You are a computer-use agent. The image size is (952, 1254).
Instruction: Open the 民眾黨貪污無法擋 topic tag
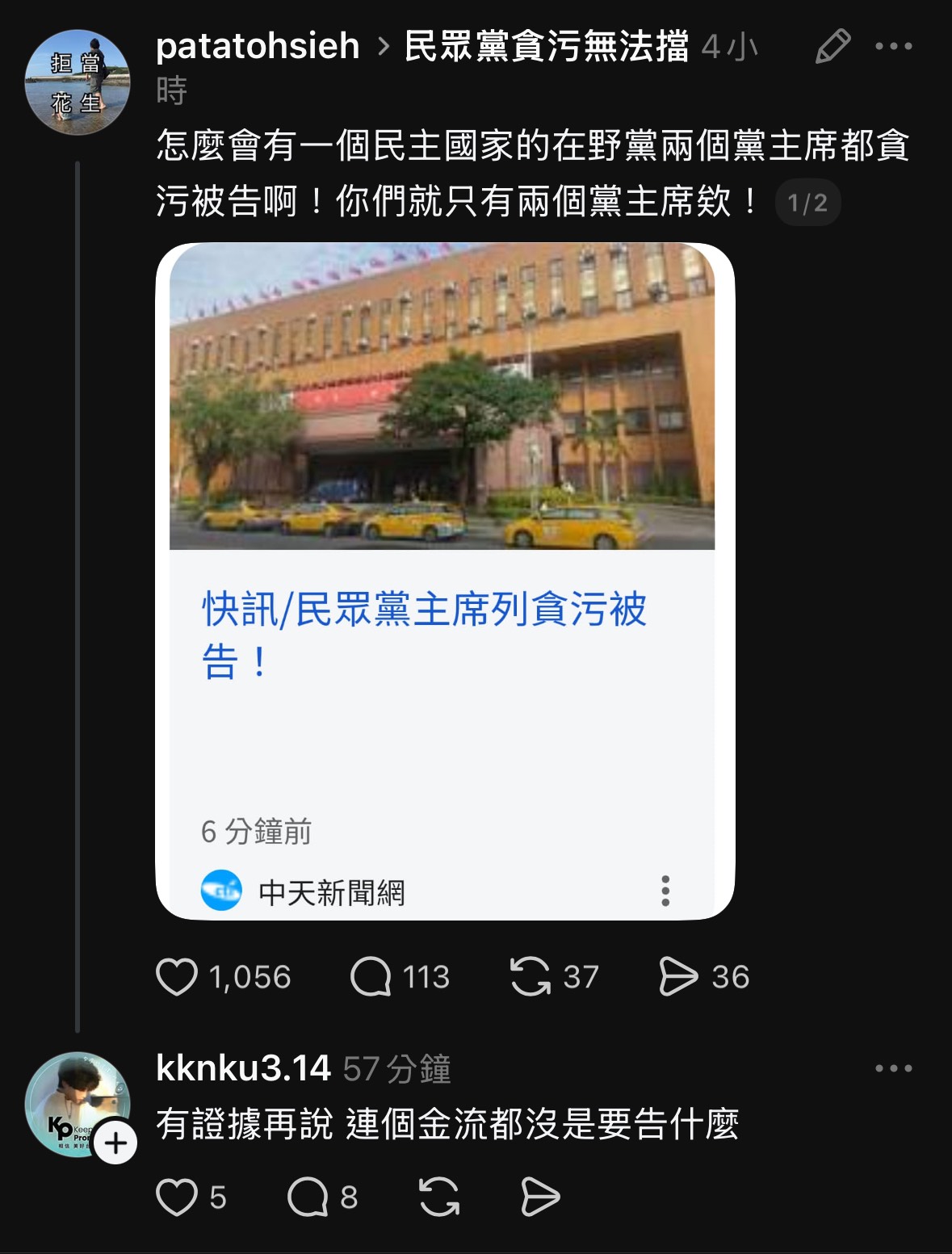point(547,46)
